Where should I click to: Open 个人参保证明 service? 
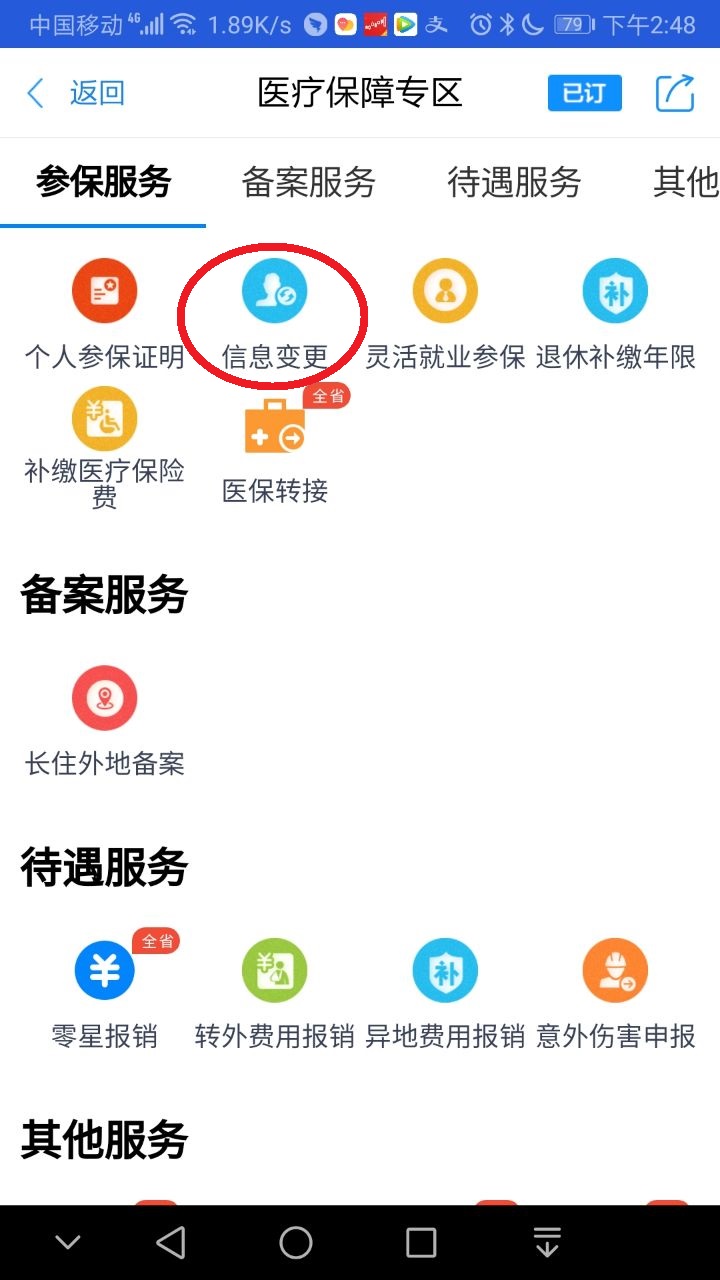click(x=104, y=314)
